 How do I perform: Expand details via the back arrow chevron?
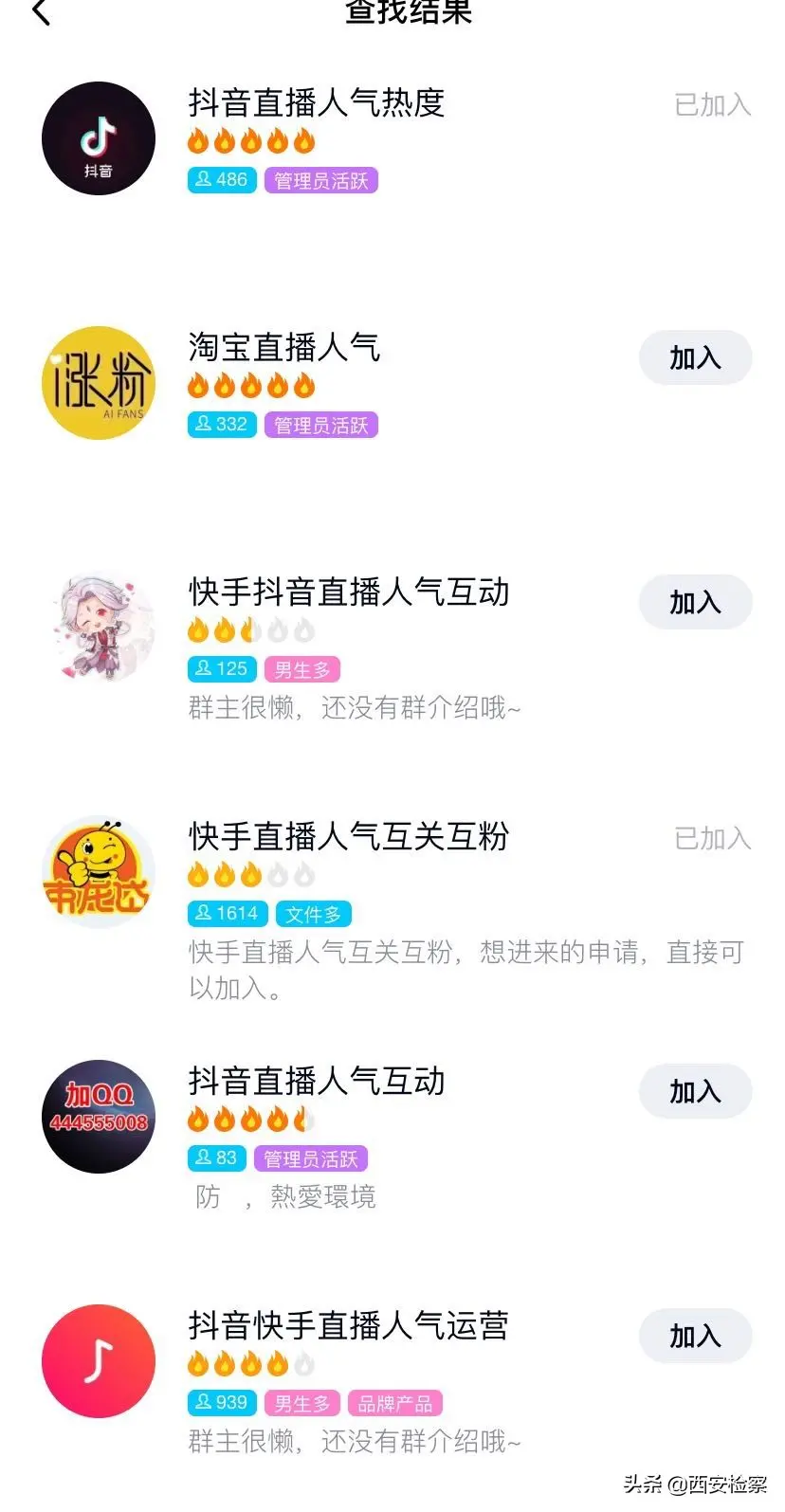(38, 13)
